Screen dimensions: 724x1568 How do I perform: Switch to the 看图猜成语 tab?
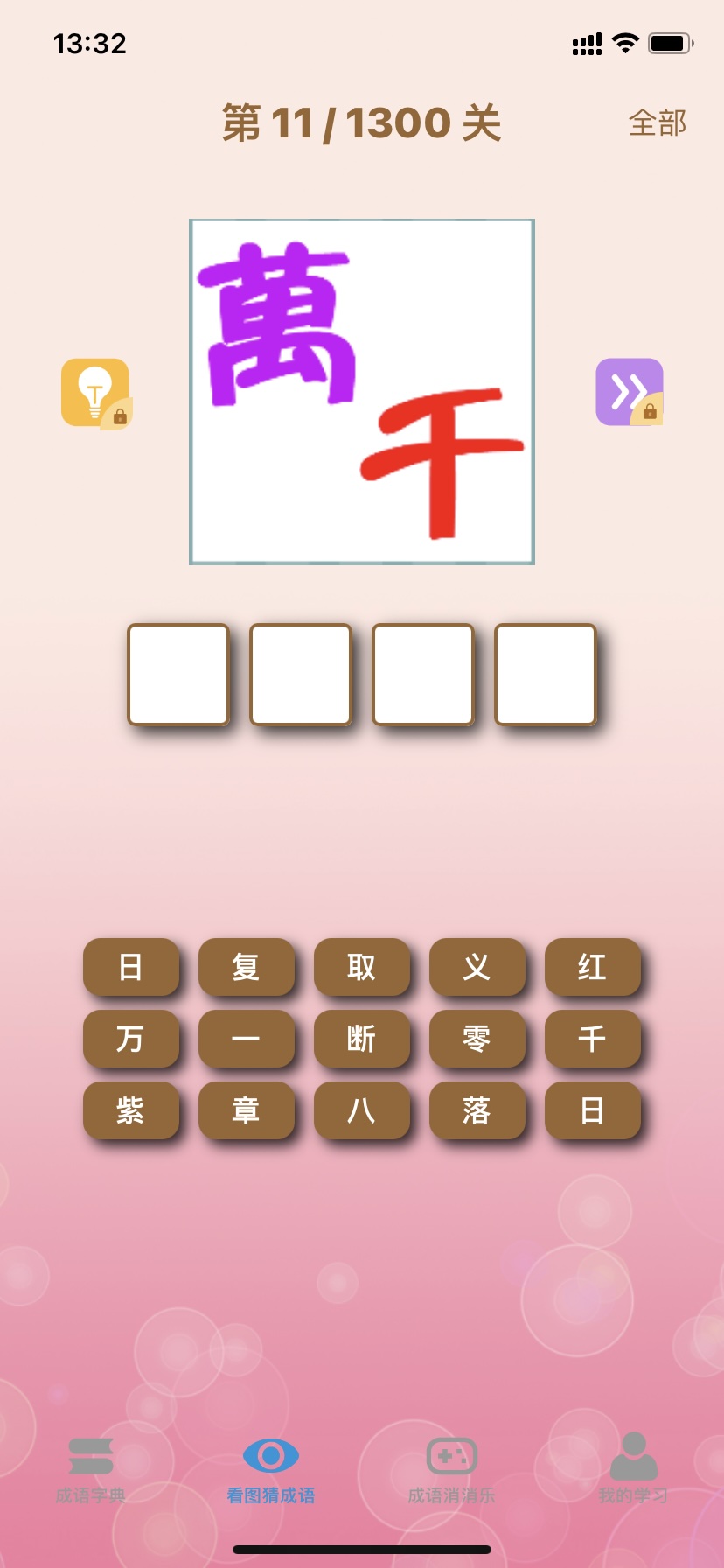(271, 1470)
